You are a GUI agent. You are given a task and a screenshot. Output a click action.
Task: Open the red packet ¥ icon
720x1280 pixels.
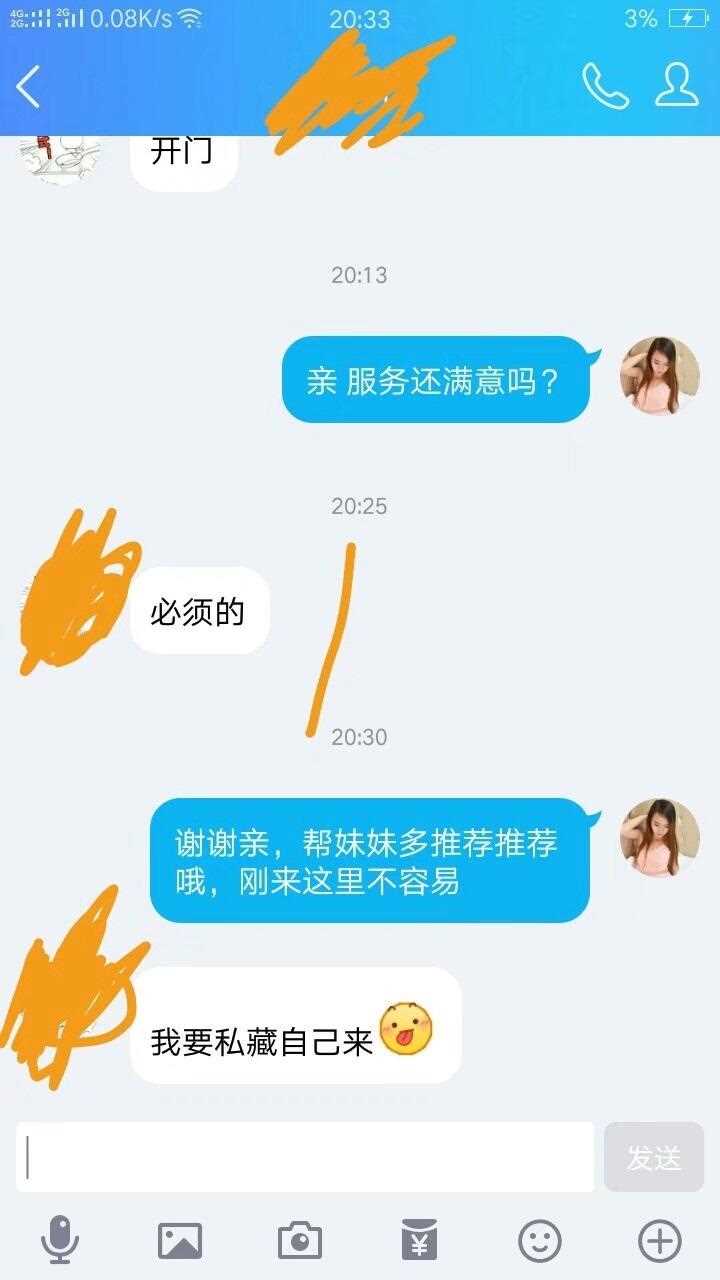tap(420, 1241)
